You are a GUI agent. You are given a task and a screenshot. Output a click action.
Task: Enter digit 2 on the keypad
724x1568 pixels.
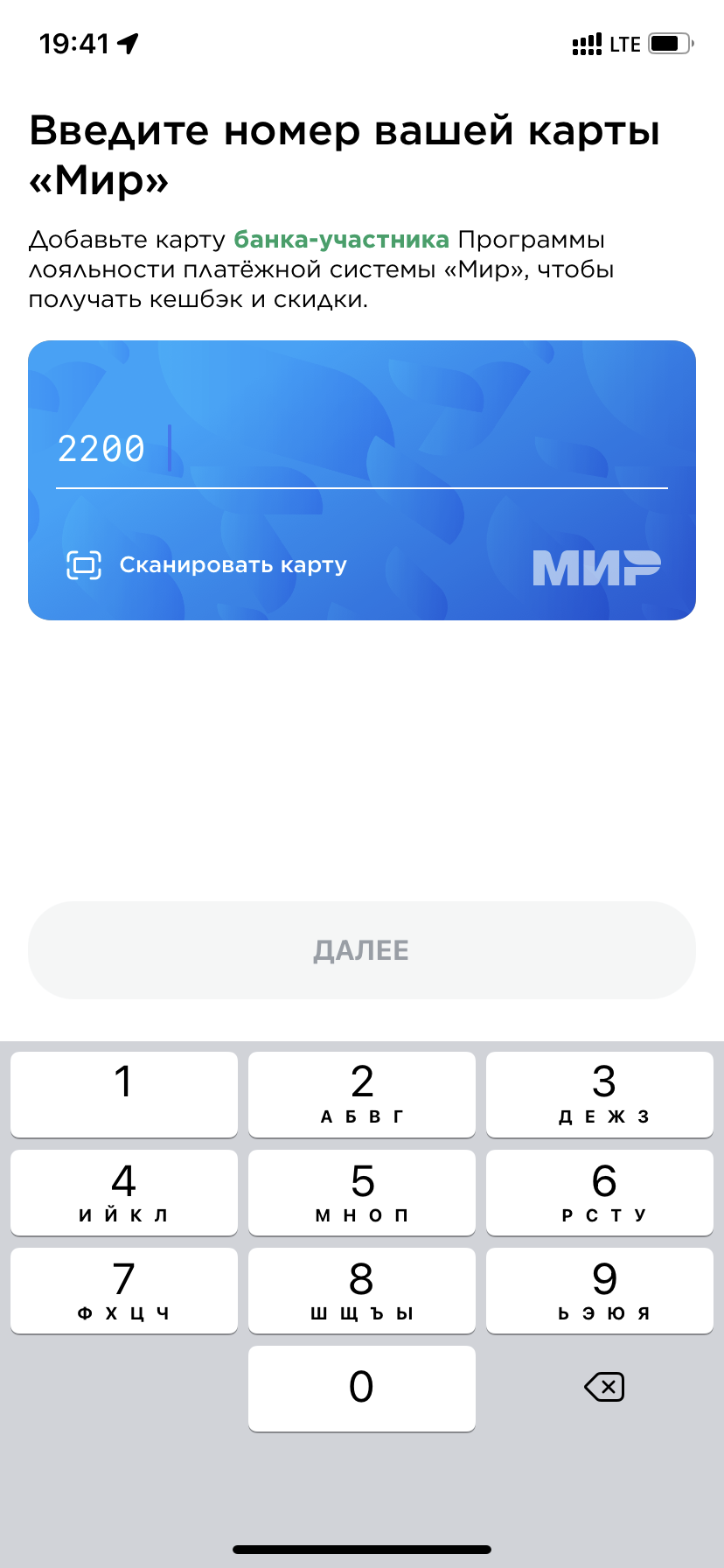362,1095
